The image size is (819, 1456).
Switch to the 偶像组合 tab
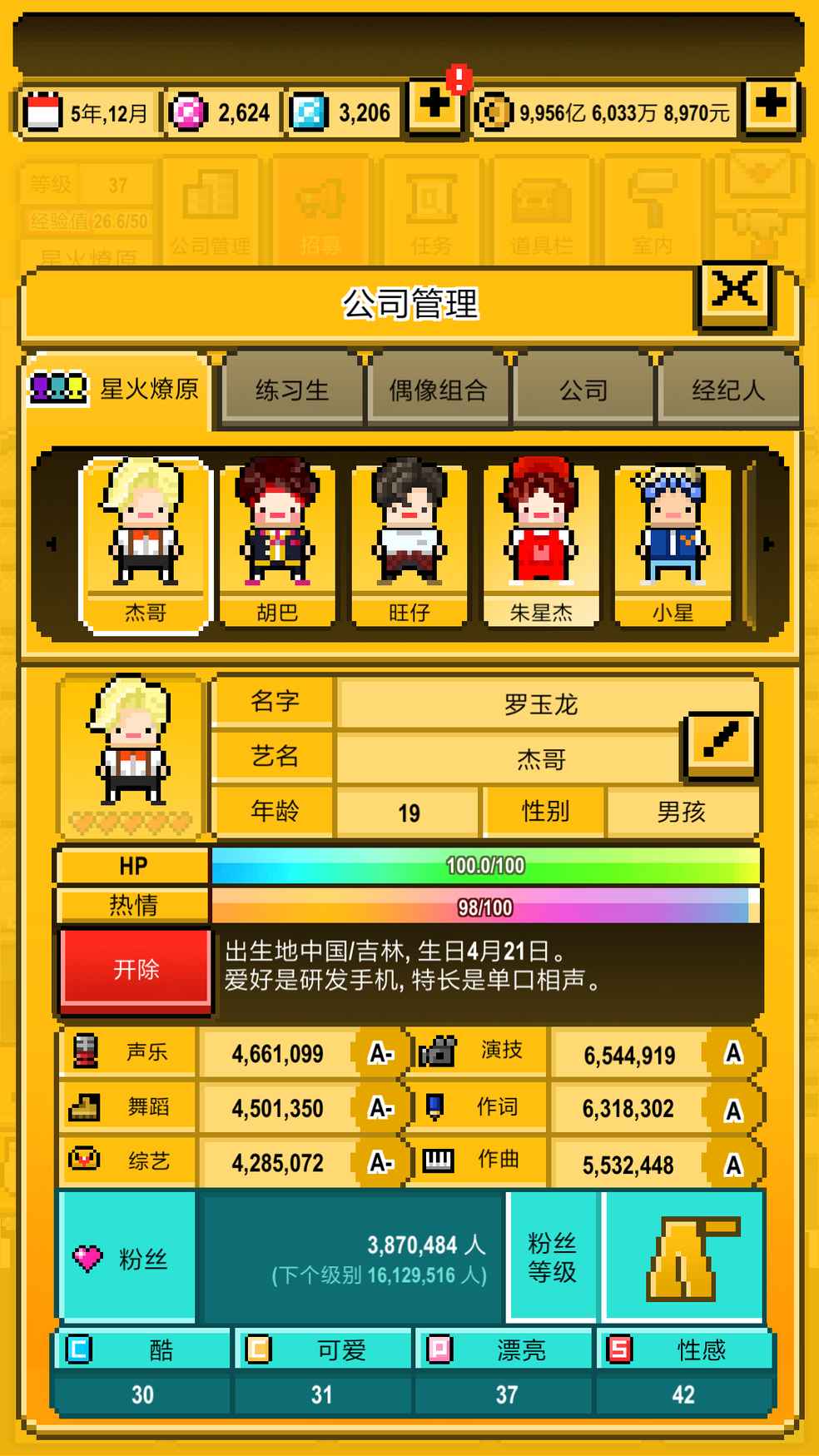pos(438,390)
